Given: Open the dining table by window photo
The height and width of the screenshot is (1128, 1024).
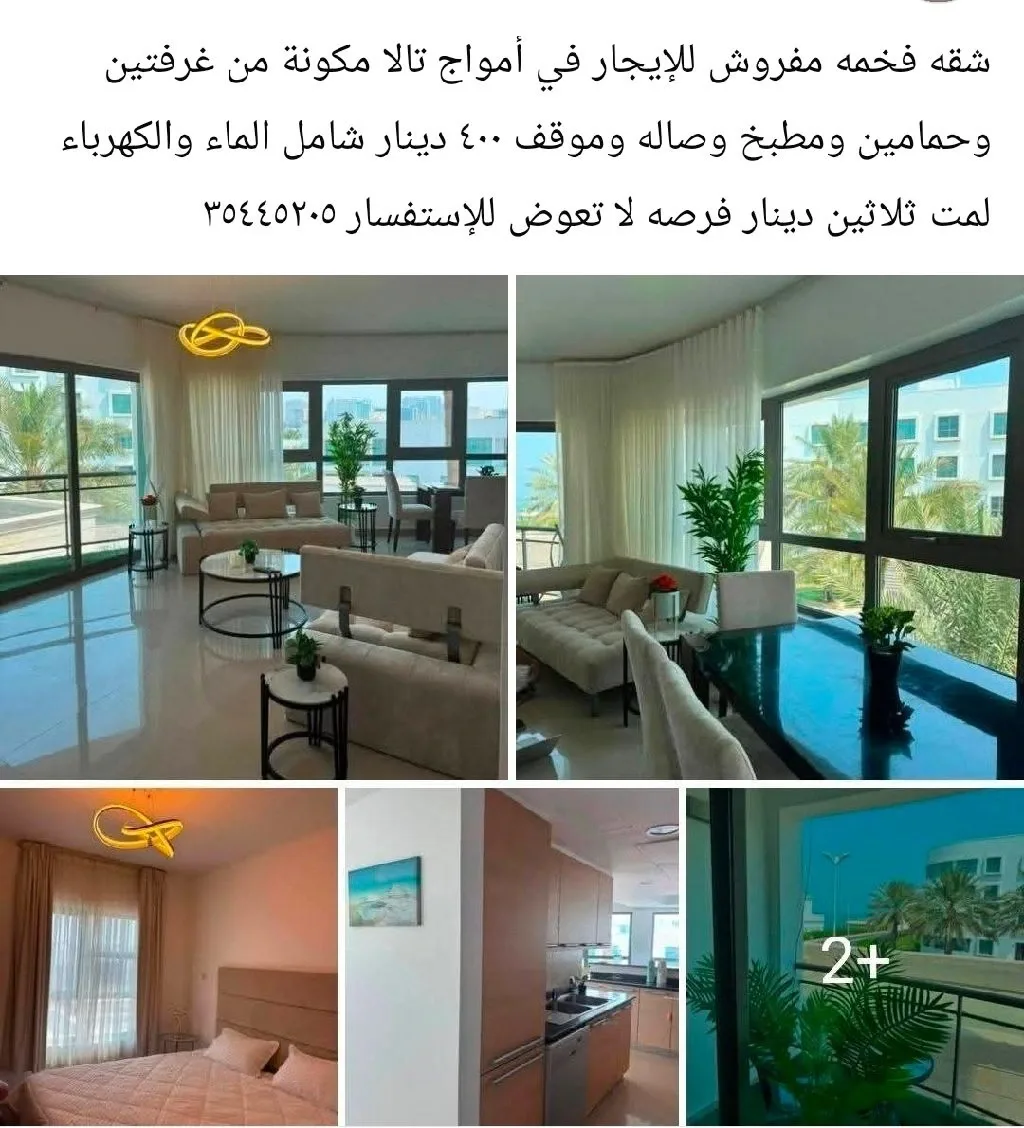Looking at the screenshot, I should (770, 527).
